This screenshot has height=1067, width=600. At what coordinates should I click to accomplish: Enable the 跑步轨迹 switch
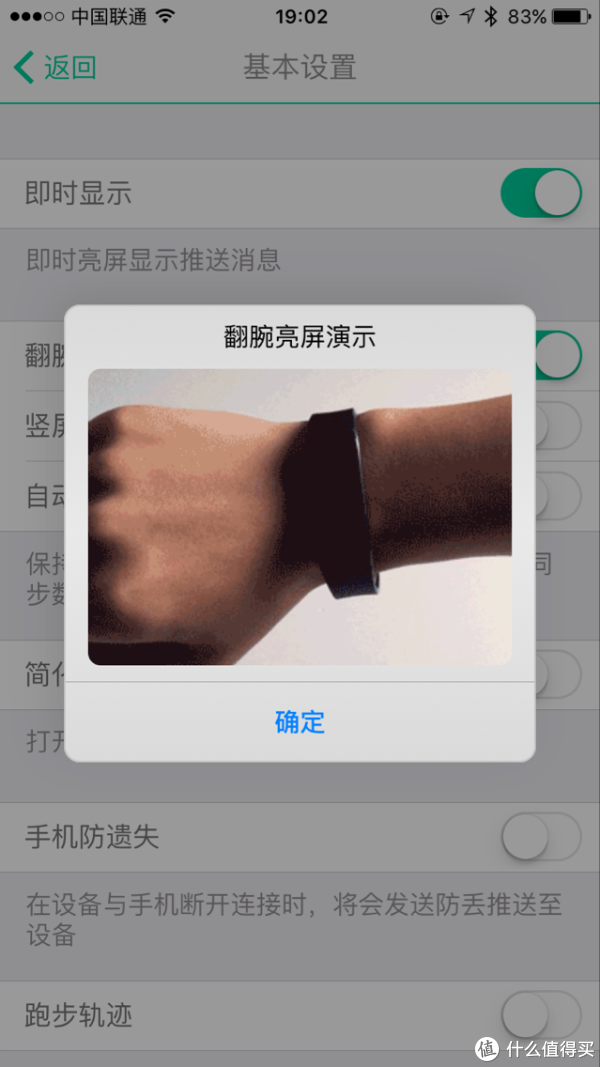541,1015
